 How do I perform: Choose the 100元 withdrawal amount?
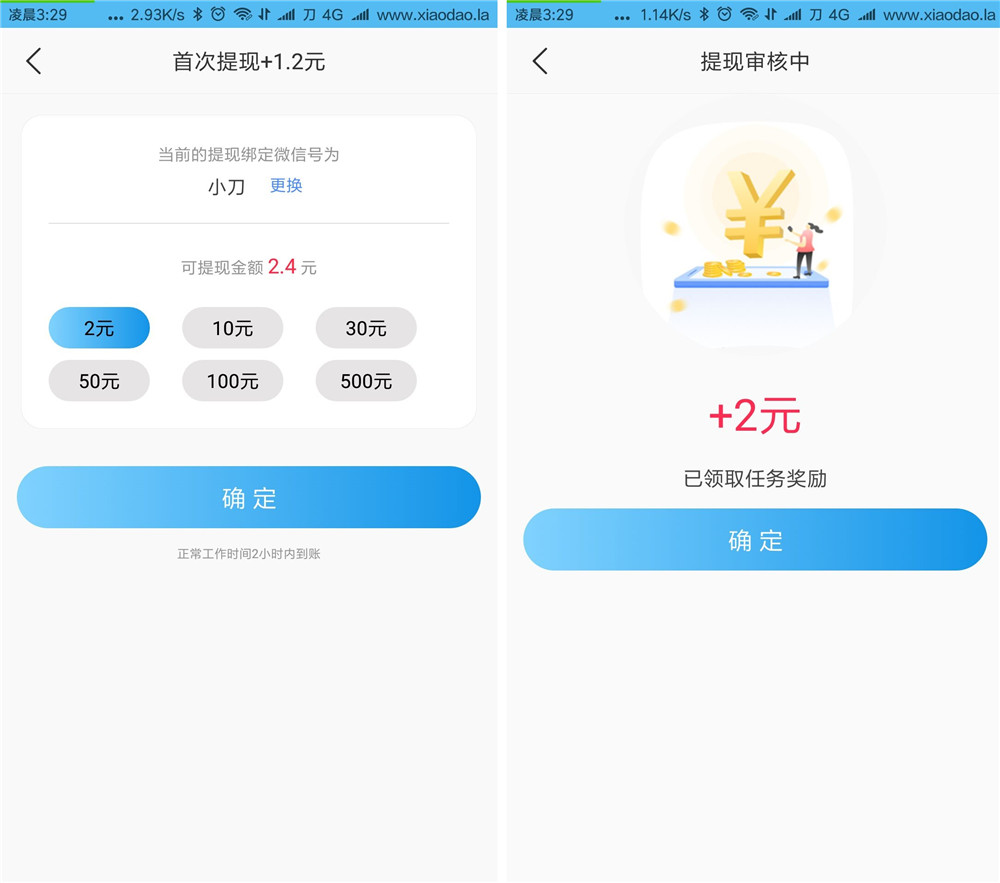232,381
